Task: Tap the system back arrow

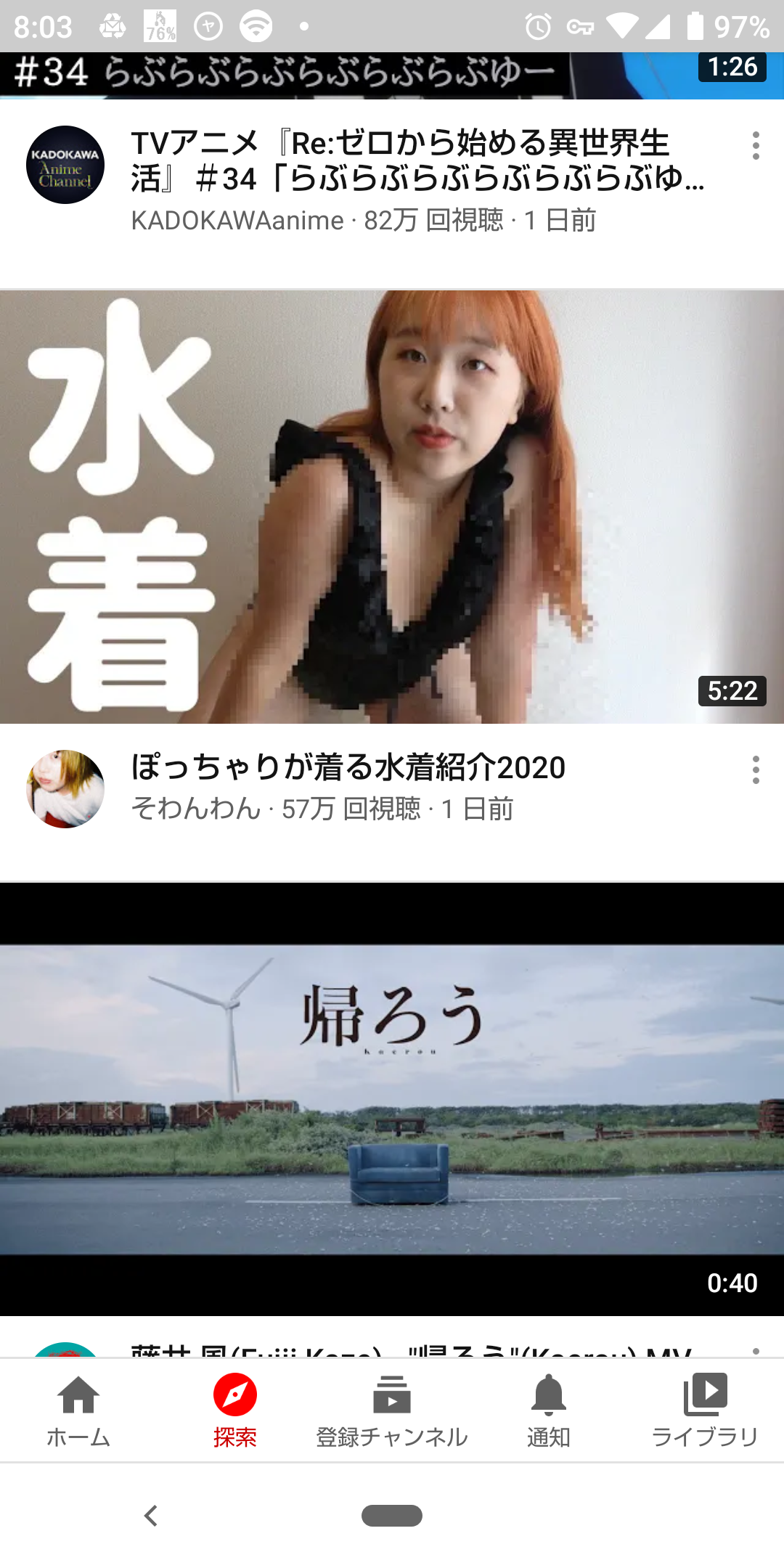Action: click(151, 1516)
